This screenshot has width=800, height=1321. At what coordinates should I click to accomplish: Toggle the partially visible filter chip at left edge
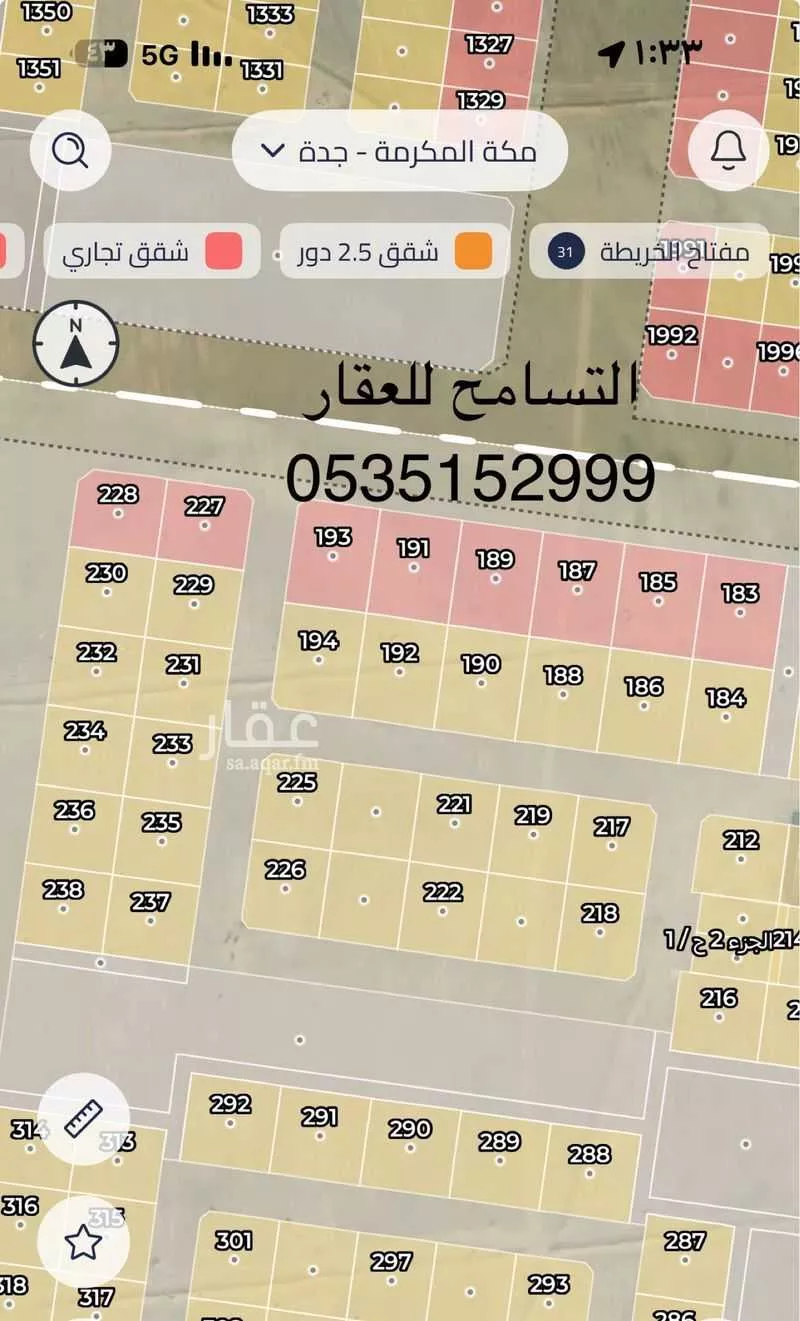click(10, 253)
